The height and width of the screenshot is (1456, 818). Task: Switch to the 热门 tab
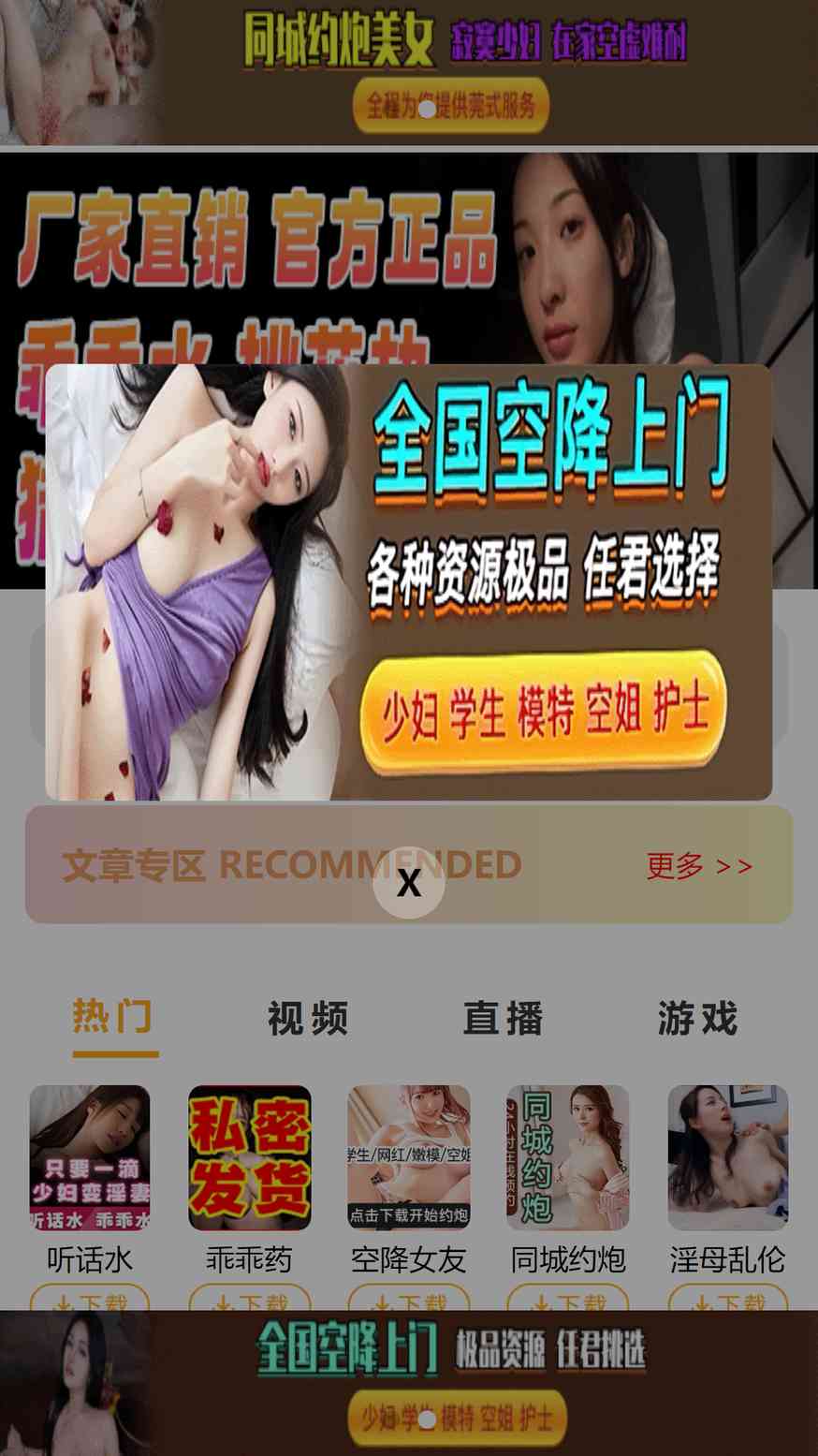pyautogui.click(x=113, y=1018)
